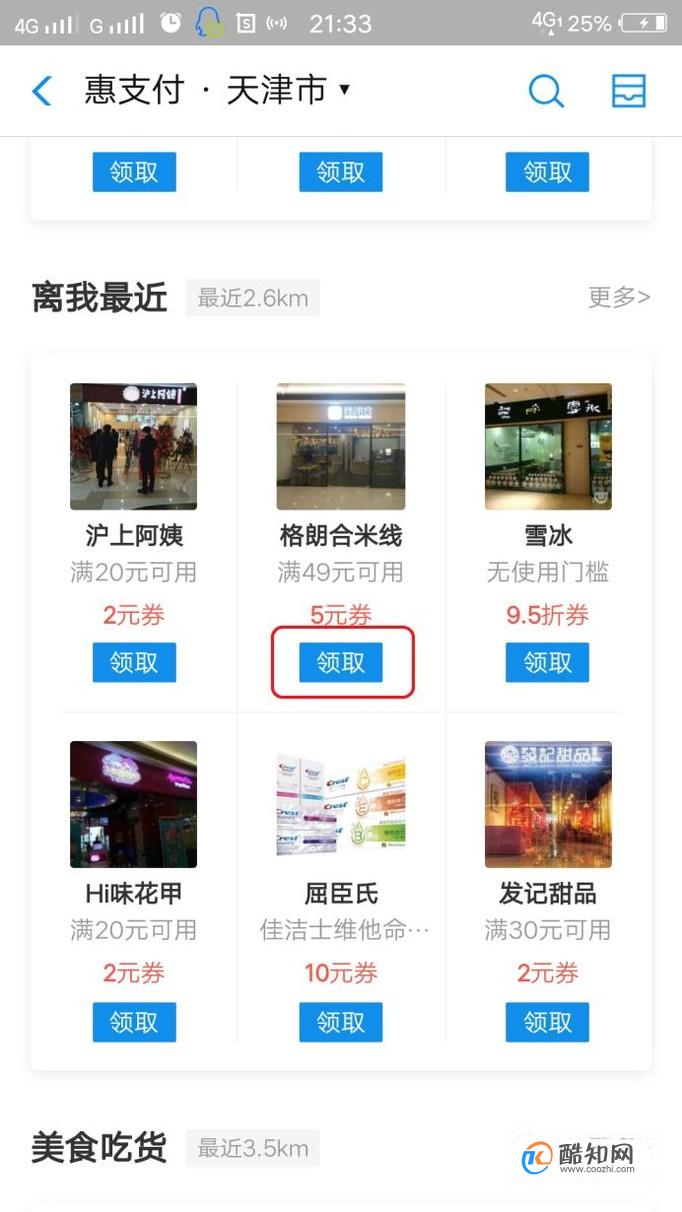The image size is (682, 1212).
Task: Claim the 格朗合米线 5元券 coupon
Action: click(341, 662)
